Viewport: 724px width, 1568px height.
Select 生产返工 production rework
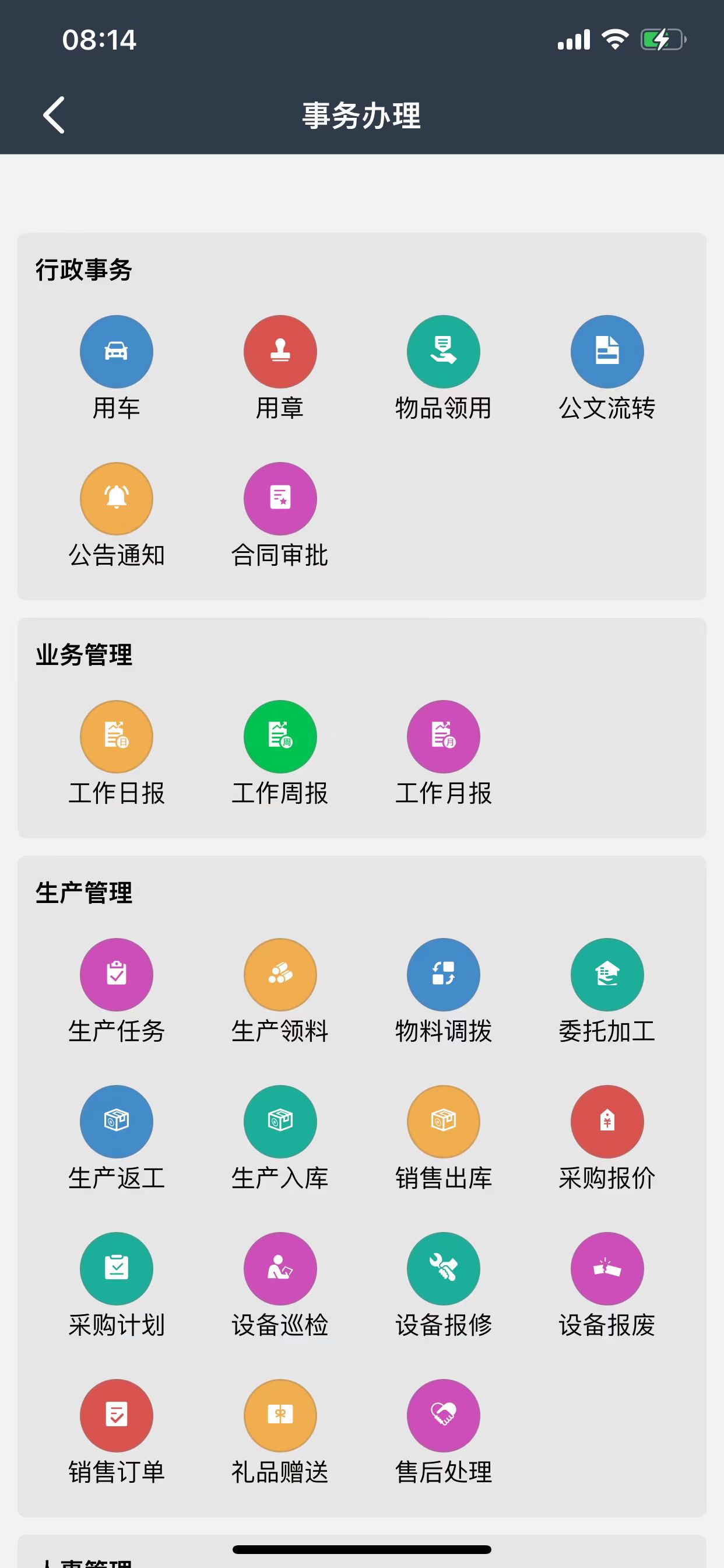pos(116,1121)
